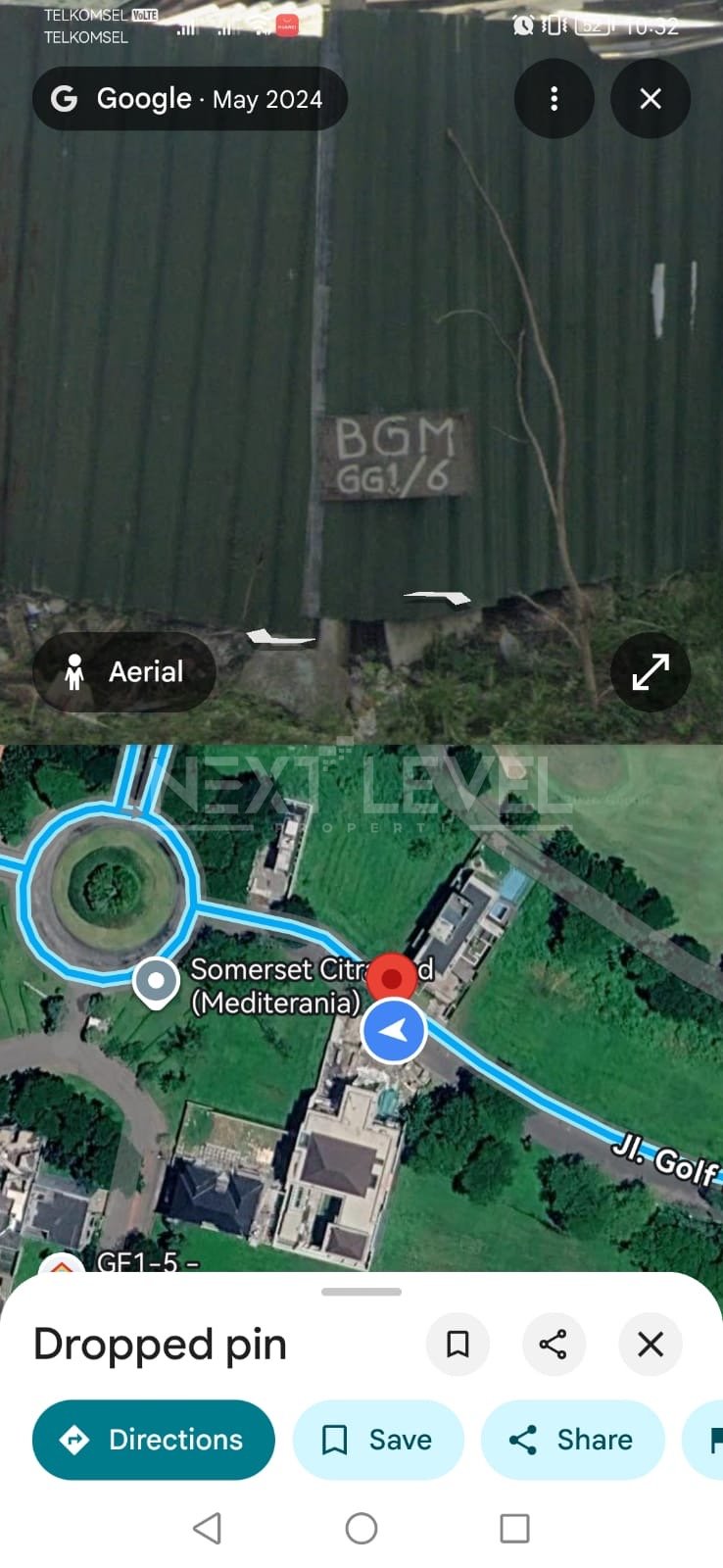Image resolution: width=723 pixels, height=1568 pixels.
Task: Close the Street View panel
Action: point(651,99)
